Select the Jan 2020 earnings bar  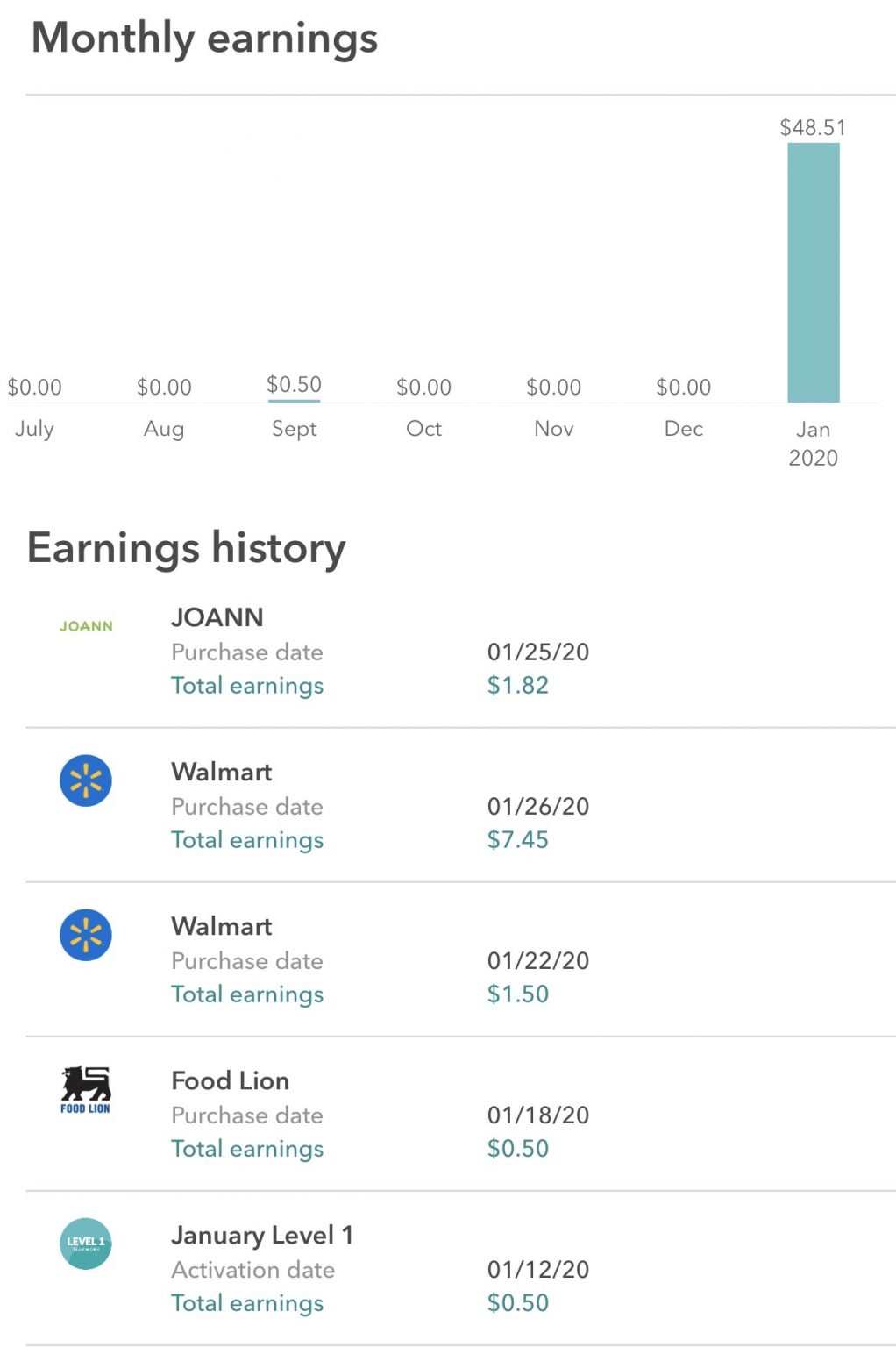814,272
